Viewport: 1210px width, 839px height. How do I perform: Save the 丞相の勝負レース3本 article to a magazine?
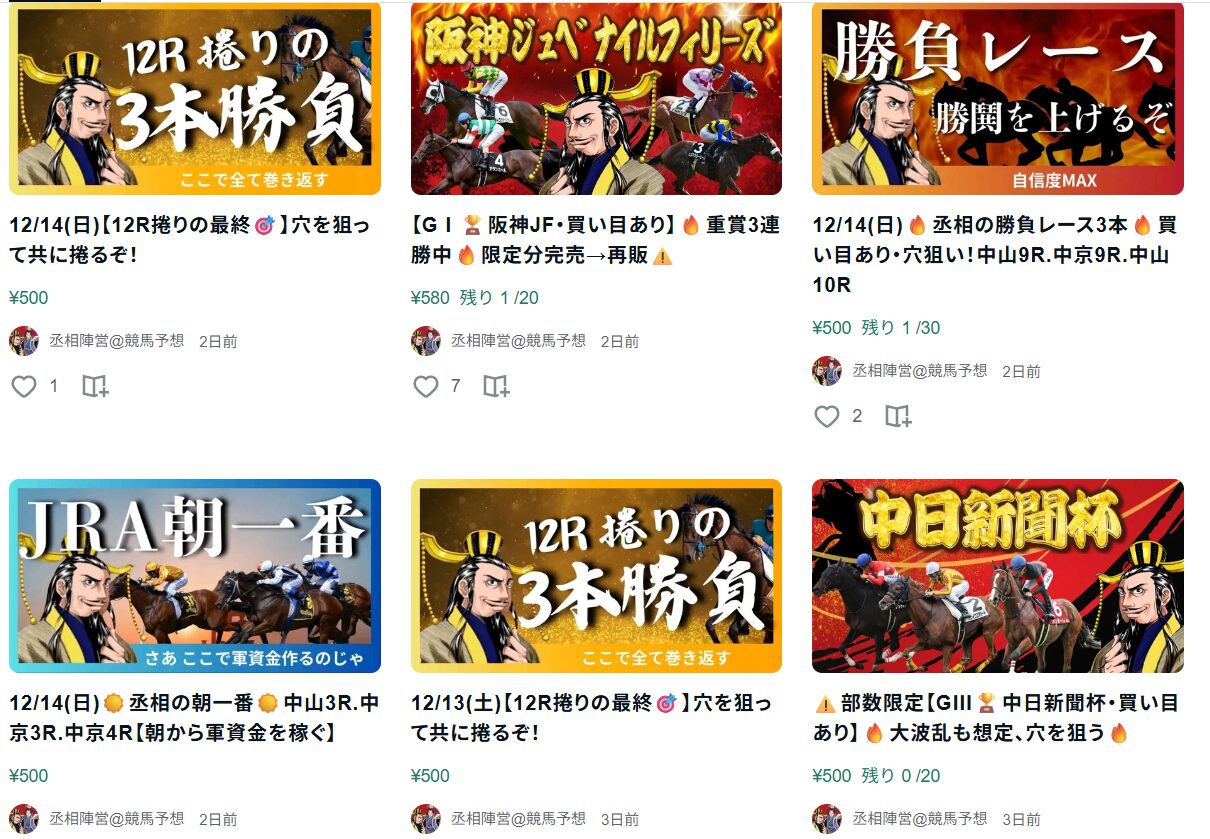[x=898, y=416]
